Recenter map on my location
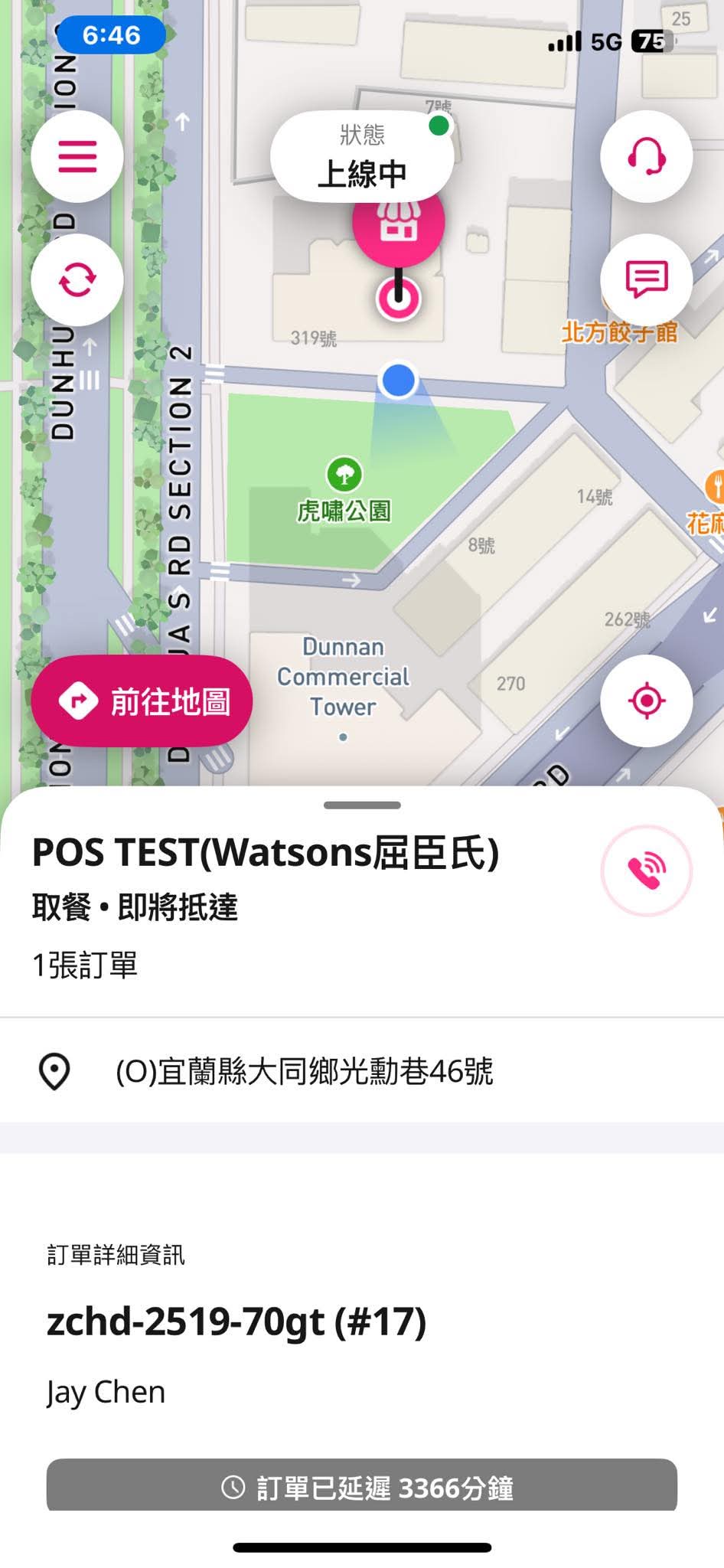Image resolution: width=724 pixels, height=1568 pixels. (647, 701)
